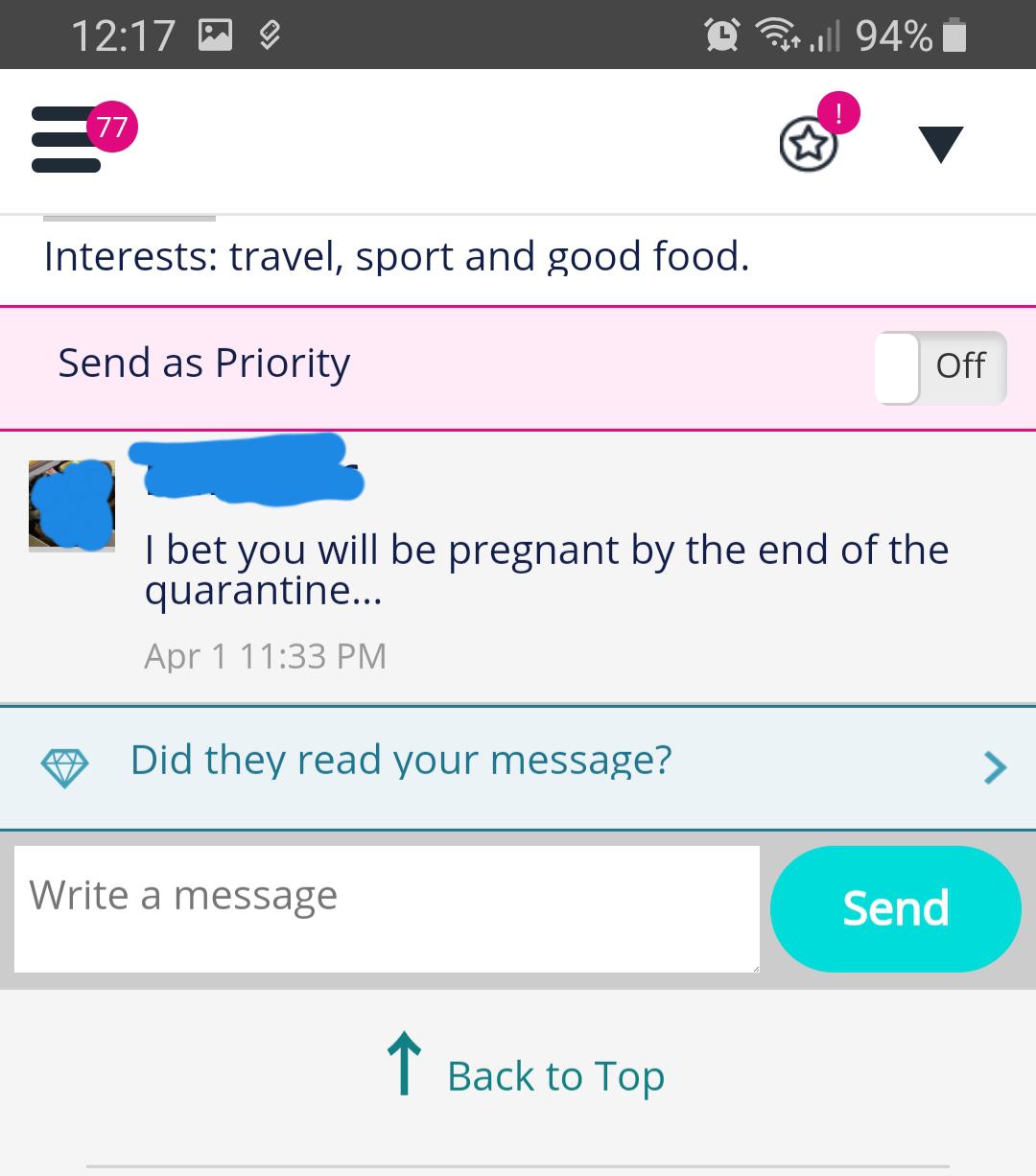This screenshot has height=1176, width=1036.
Task: Open the hamburger menu with 77 badge
Action: [x=69, y=140]
